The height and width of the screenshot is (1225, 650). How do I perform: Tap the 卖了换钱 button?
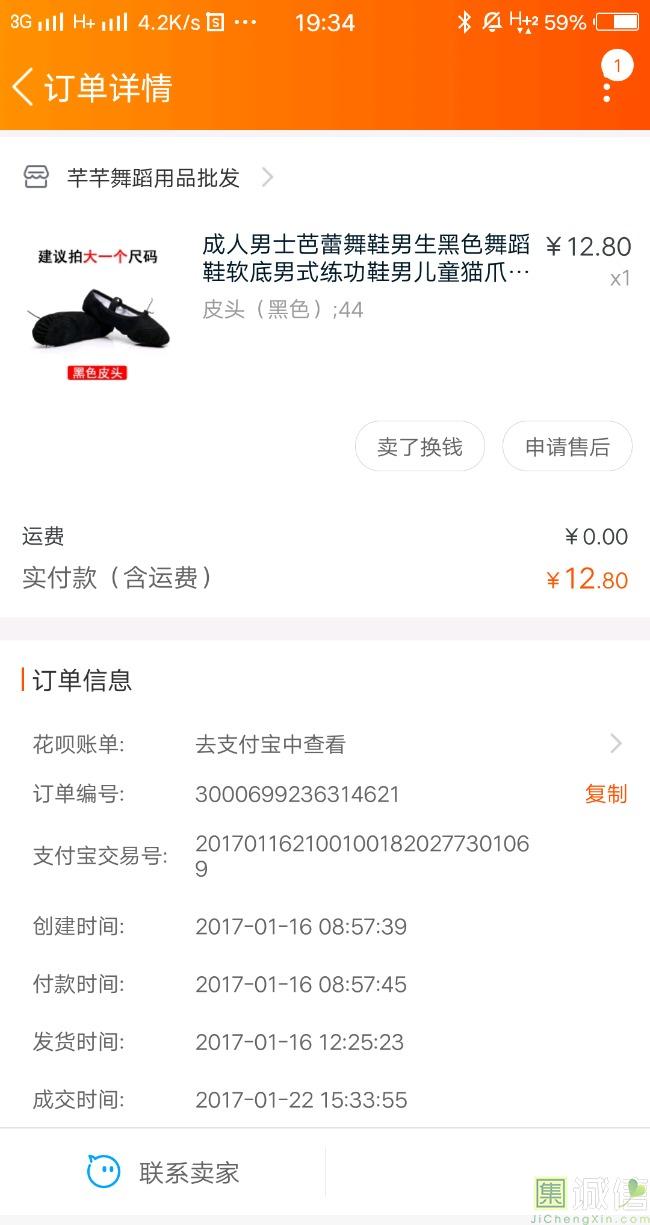click(420, 447)
